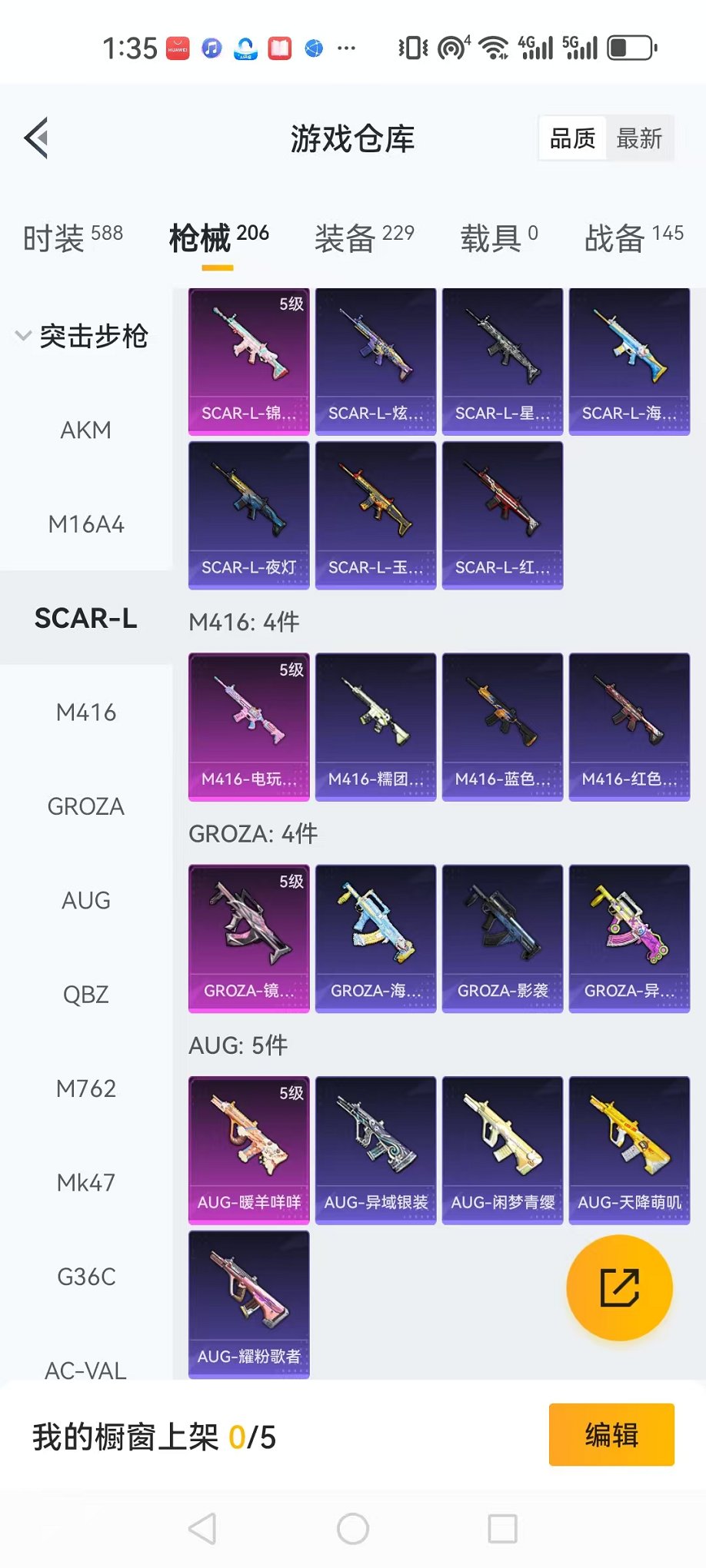Go to the system home screen
The image size is (706, 1568).
pos(353,1529)
